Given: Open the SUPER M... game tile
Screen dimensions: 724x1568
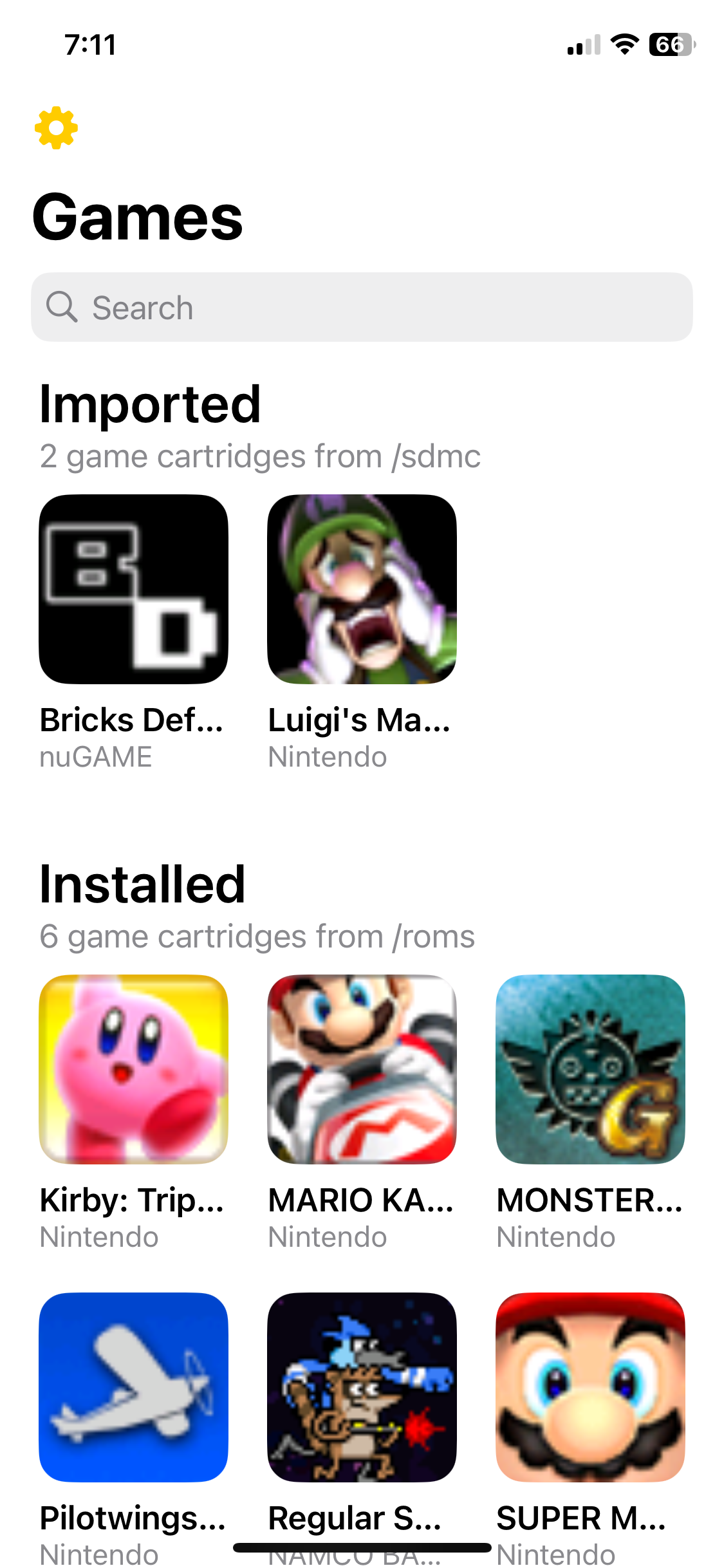Looking at the screenshot, I should pyautogui.click(x=590, y=1387).
